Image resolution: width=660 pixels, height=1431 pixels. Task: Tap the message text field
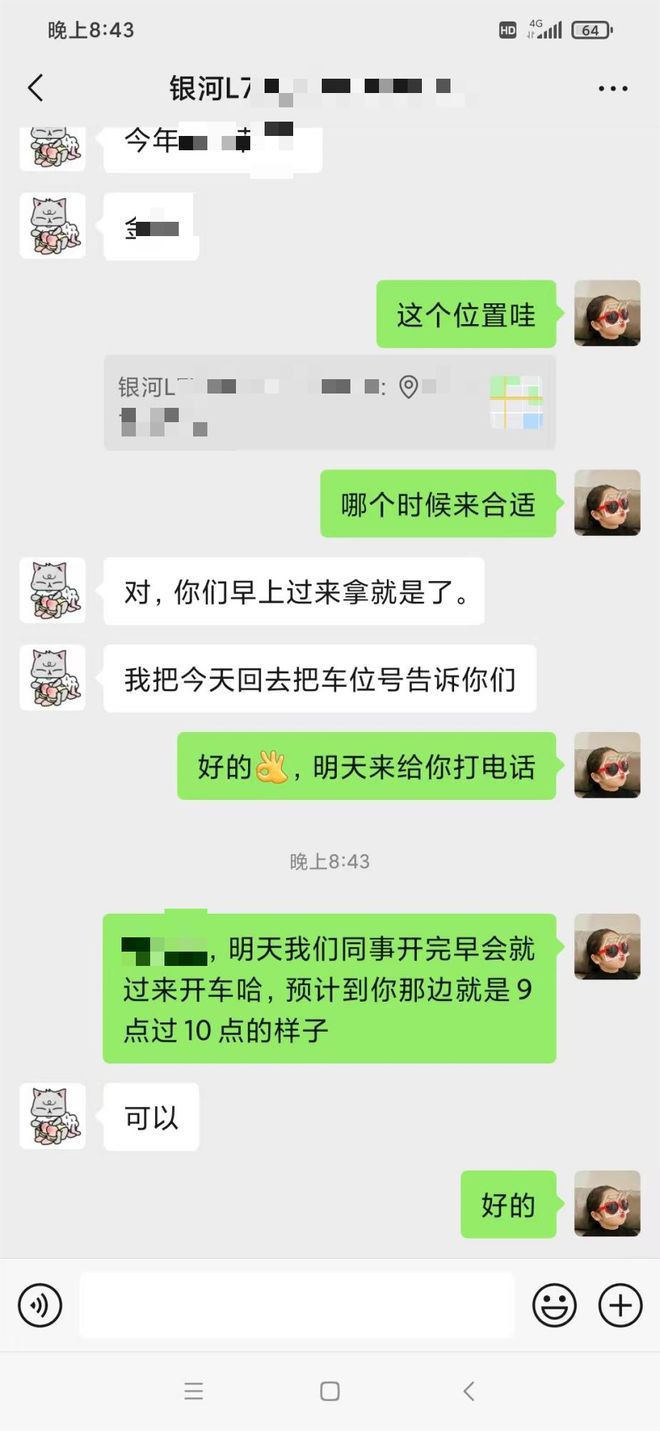click(297, 1305)
